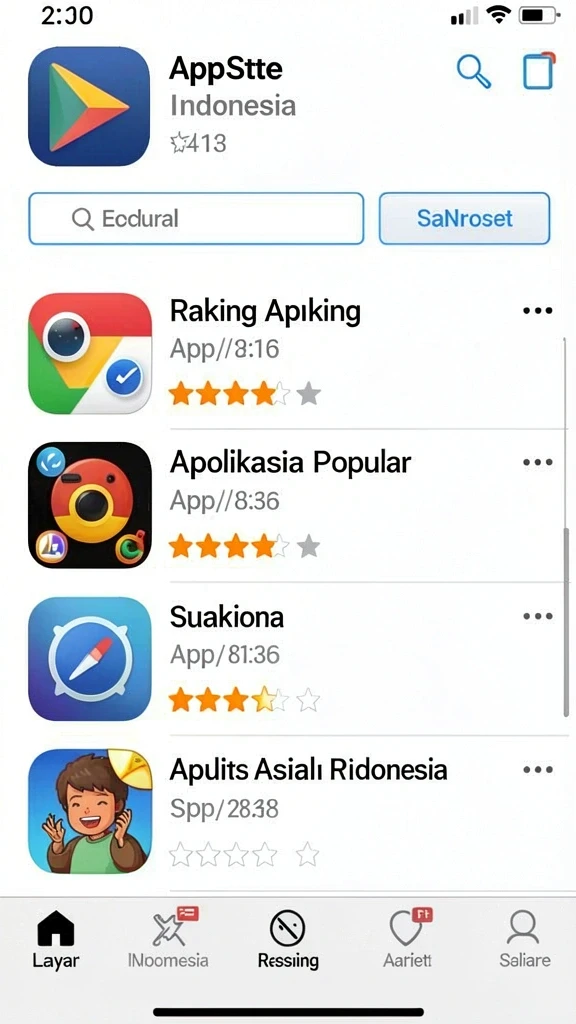Switch to the Ressiing tab
This screenshot has width=576, height=1024.
tap(288, 938)
